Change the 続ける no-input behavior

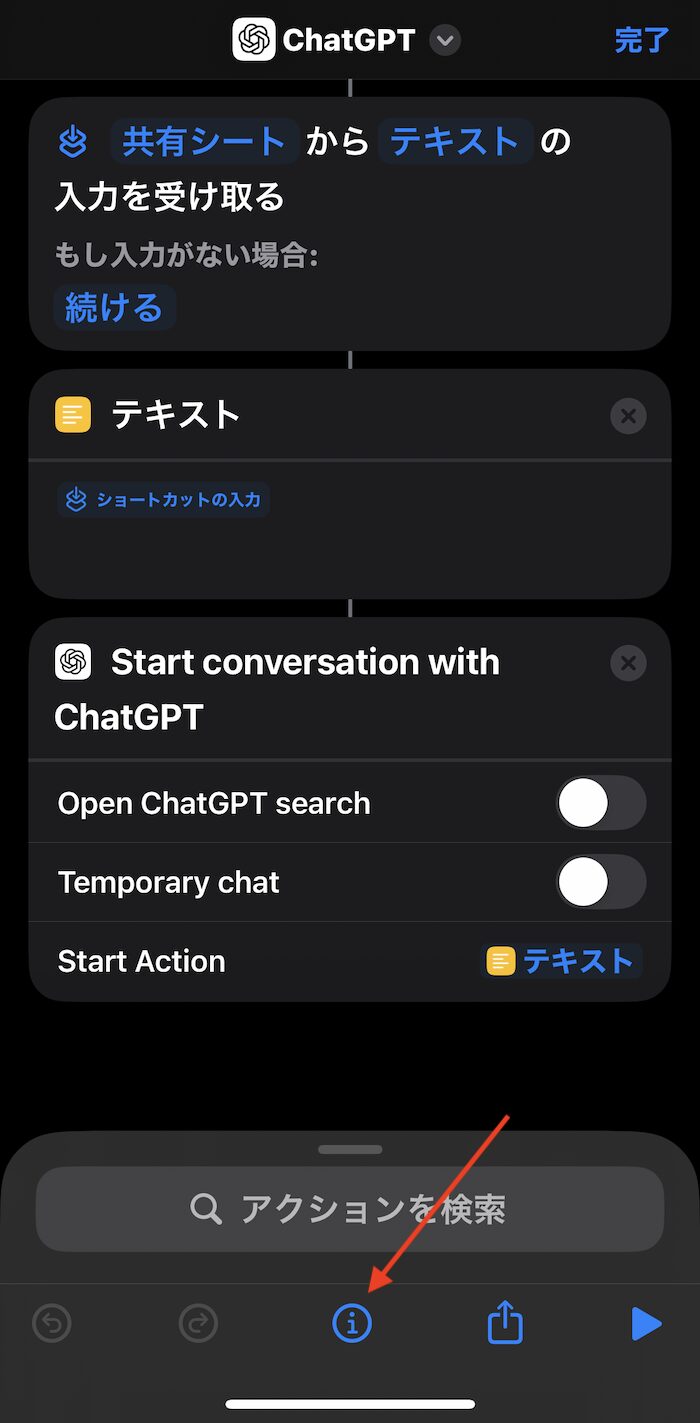pyautogui.click(x=114, y=307)
